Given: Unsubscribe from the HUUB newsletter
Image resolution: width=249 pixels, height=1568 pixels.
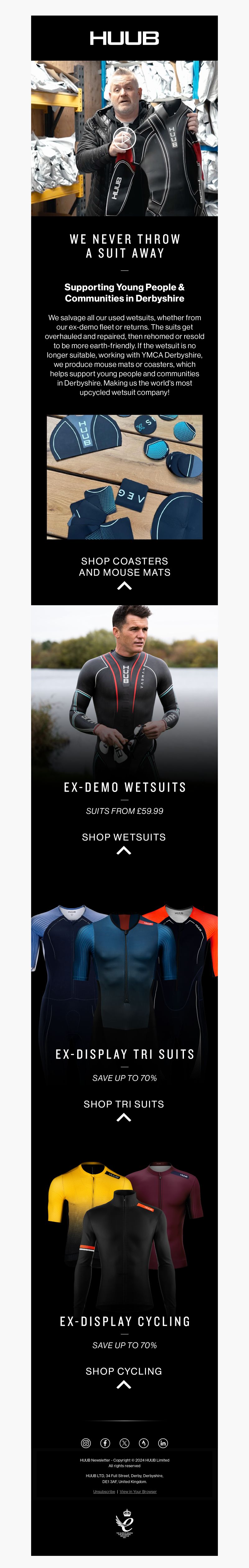Looking at the screenshot, I should (104, 1491).
